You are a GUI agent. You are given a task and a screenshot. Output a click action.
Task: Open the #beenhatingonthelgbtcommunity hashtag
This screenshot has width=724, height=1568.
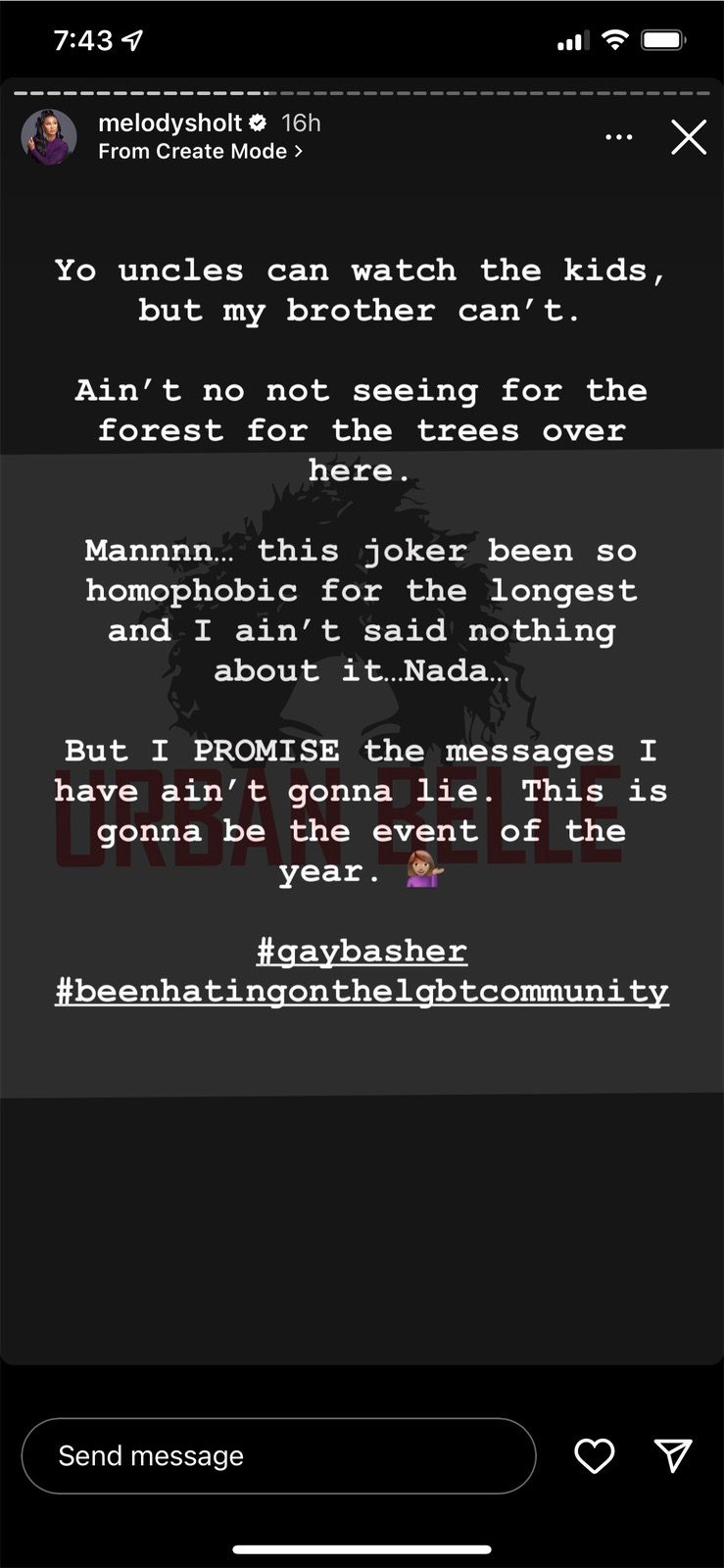[x=362, y=992]
